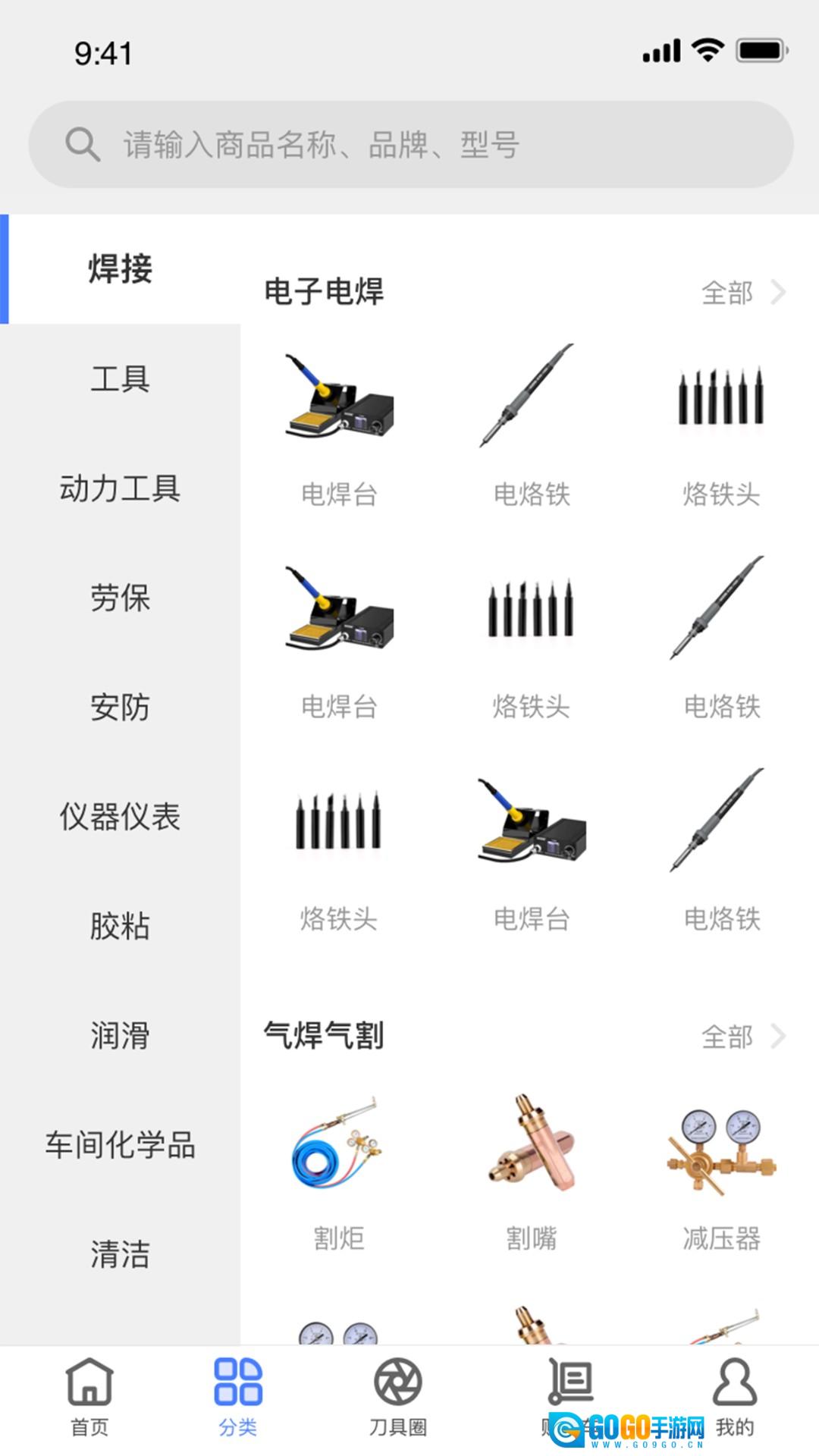
Task: Switch to the 刀具圈 tab
Action: 398,1397
